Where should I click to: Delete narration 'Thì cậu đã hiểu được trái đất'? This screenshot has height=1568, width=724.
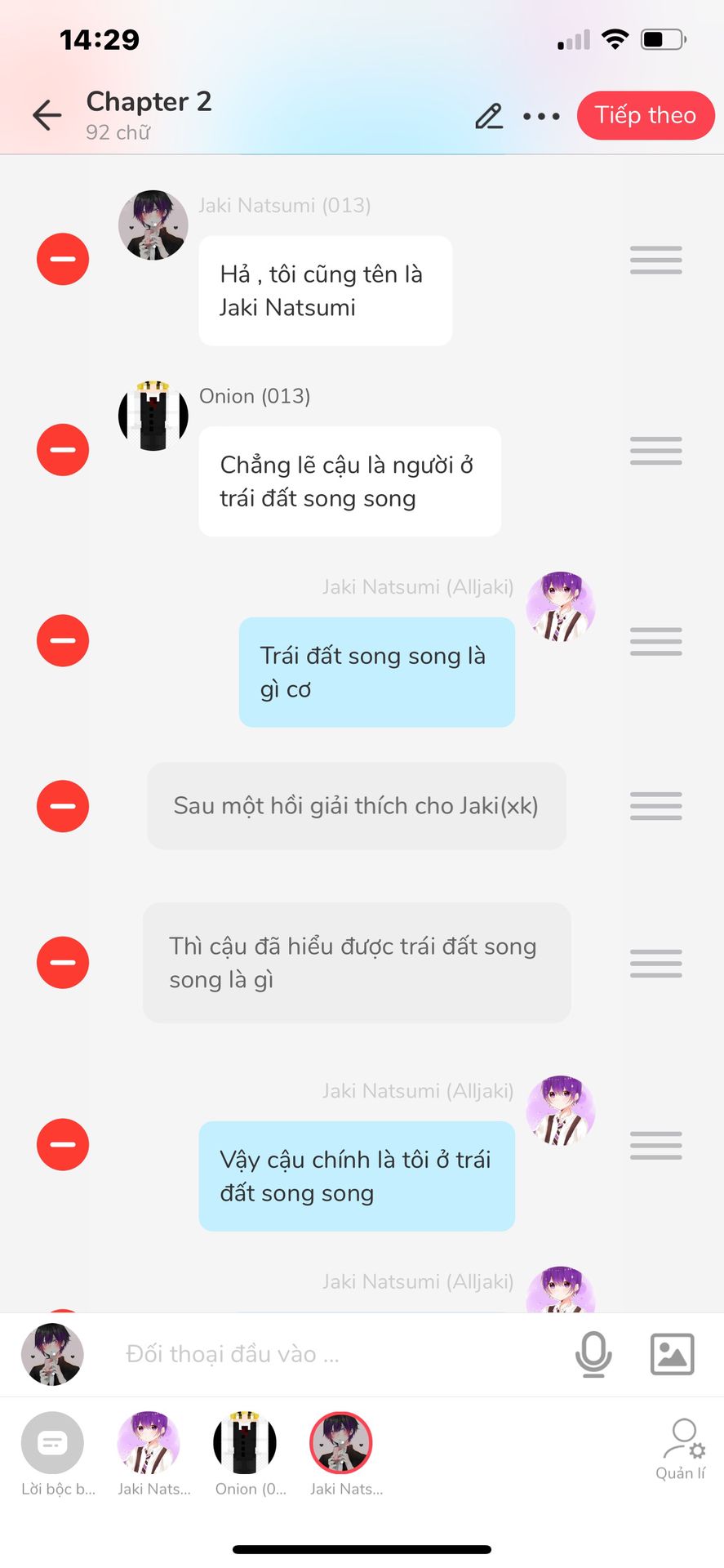[x=63, y=962]
